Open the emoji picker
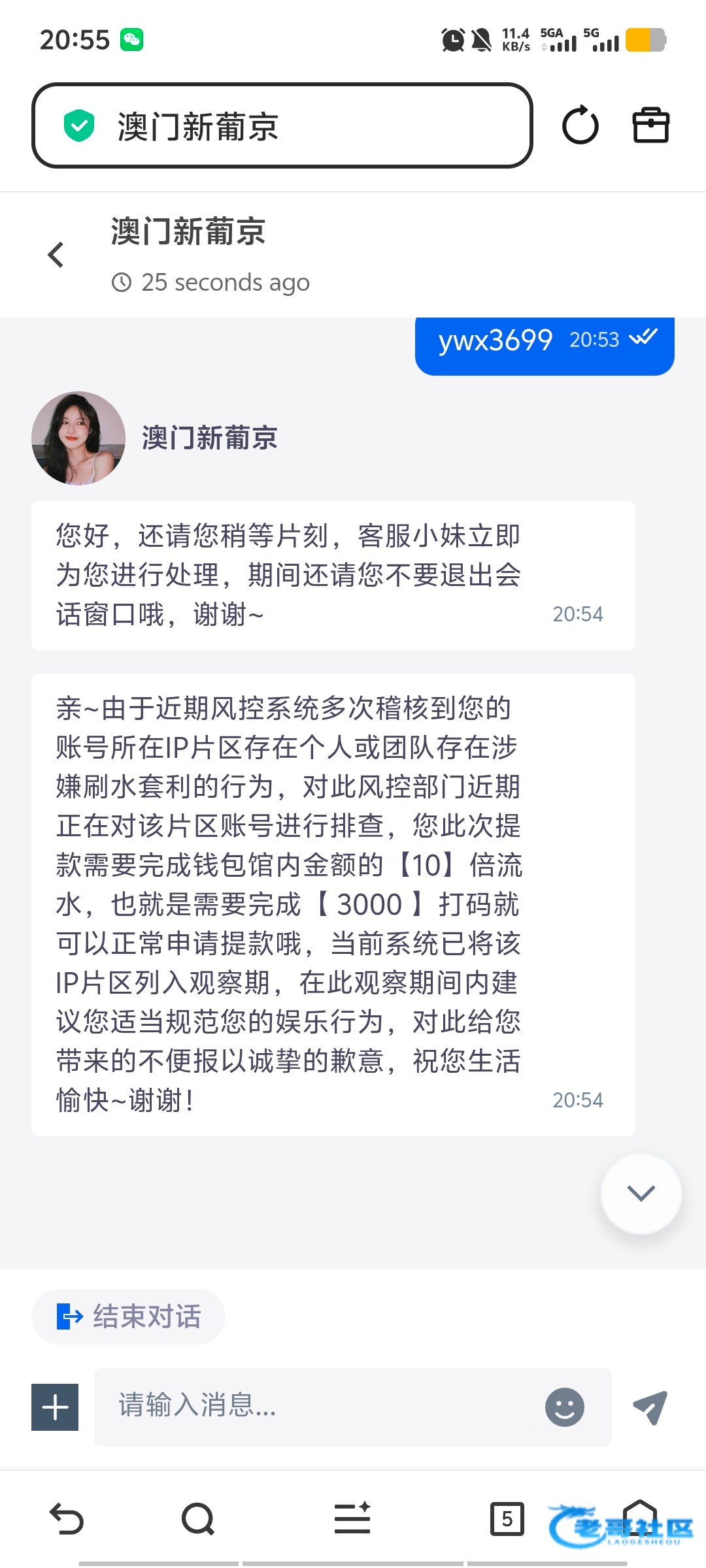 coord(564,1407)
